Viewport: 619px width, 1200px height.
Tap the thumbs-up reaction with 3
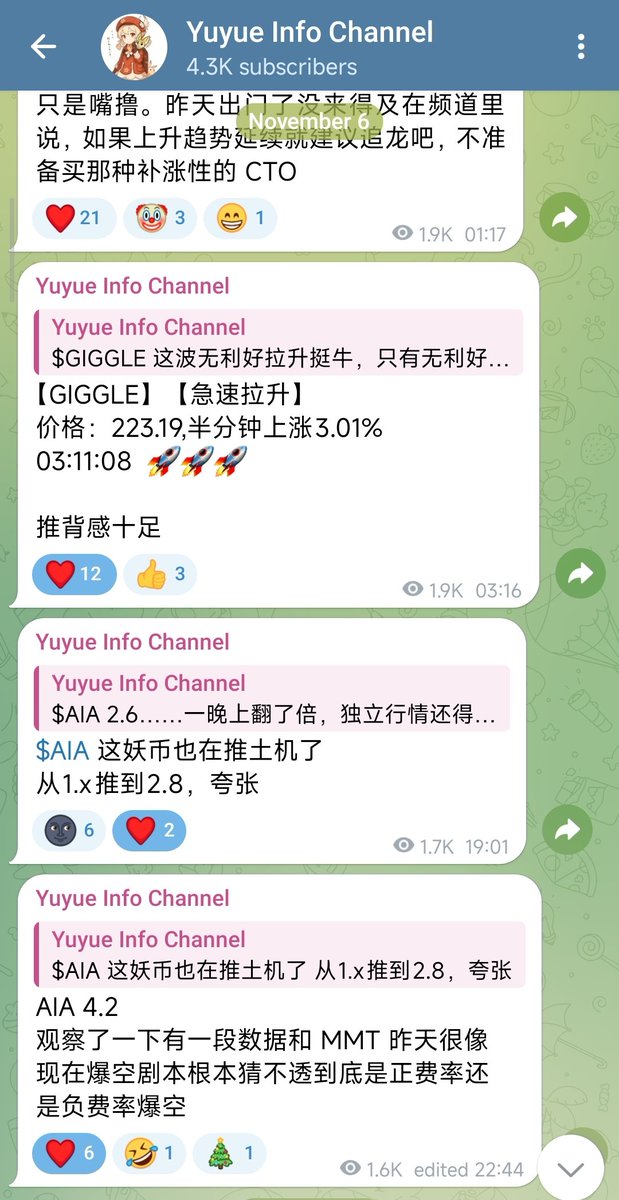159,574
